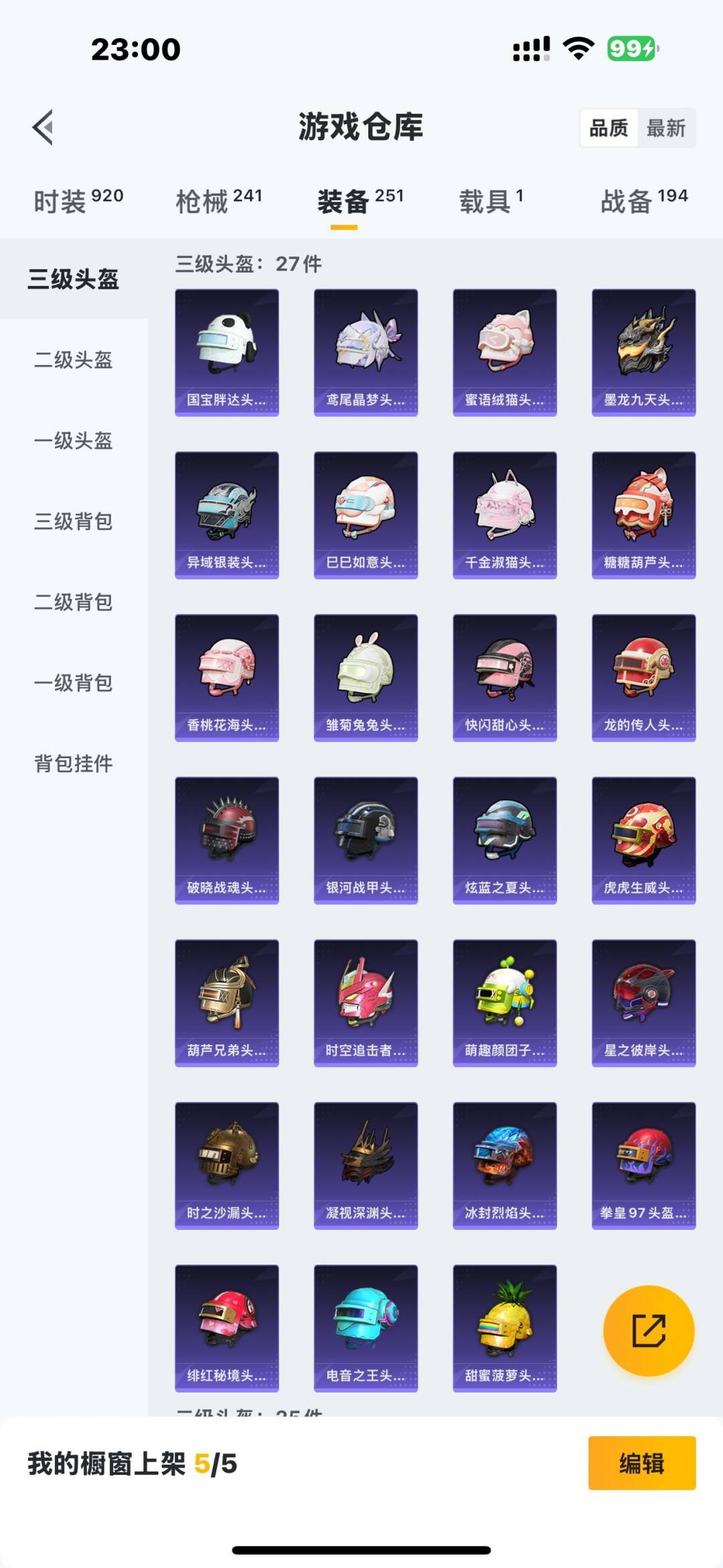Open the 三级背包 category
723x1568 pixels.
74,521
